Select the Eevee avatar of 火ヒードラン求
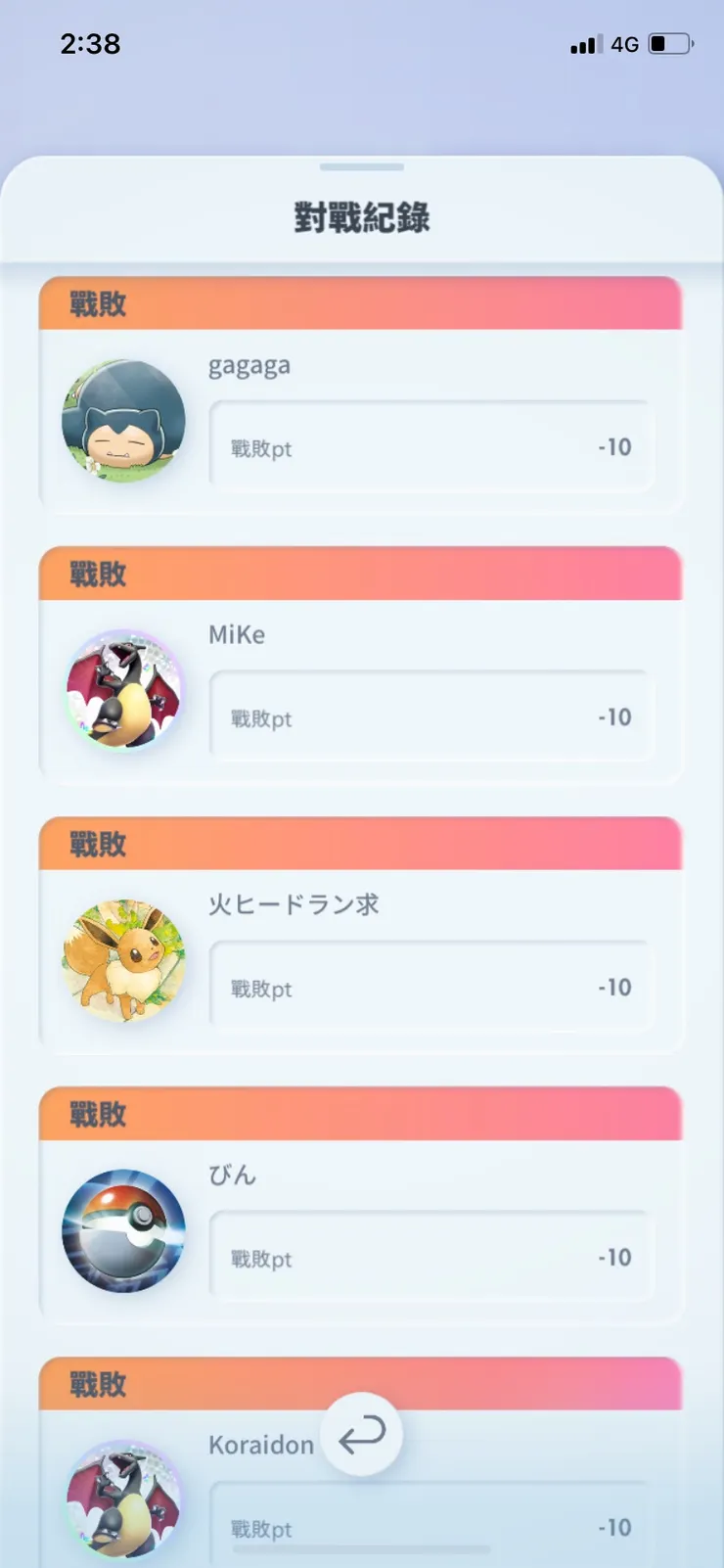This screenshot has height=1568, width=724. pos(123,961)
